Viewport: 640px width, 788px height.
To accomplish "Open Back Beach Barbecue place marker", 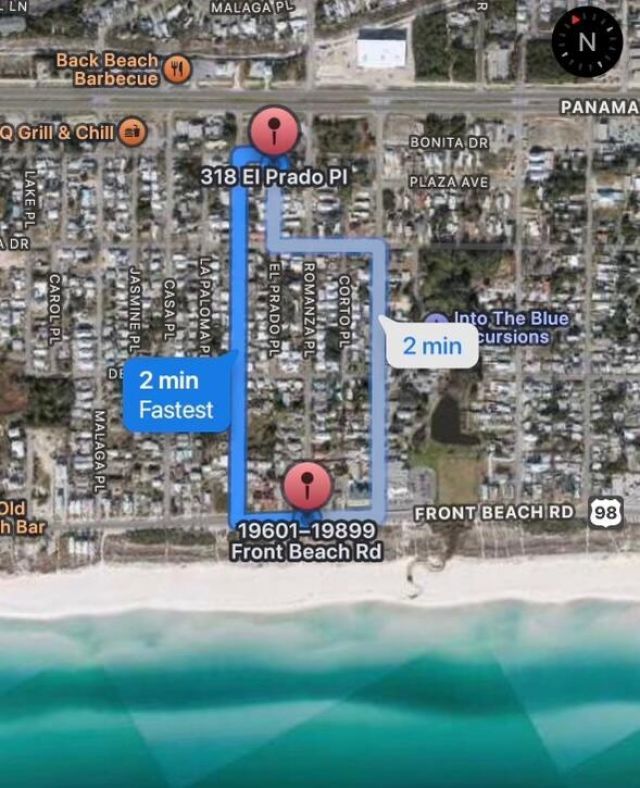I will (x=178, y=68).
